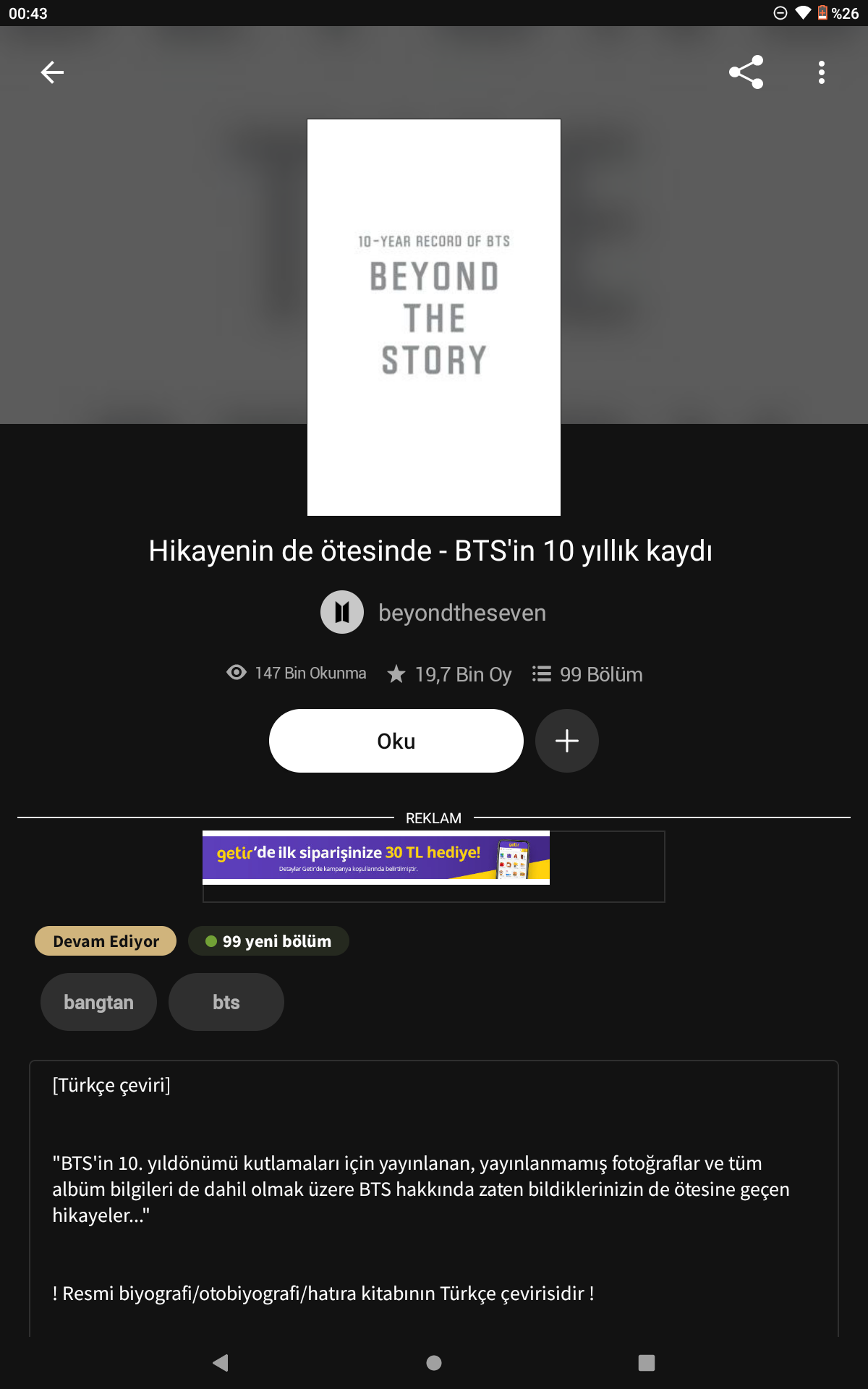Expand the story description box
This screenshot has height=1389, width=868.
pyautogui.click(x=434, y=1197)
